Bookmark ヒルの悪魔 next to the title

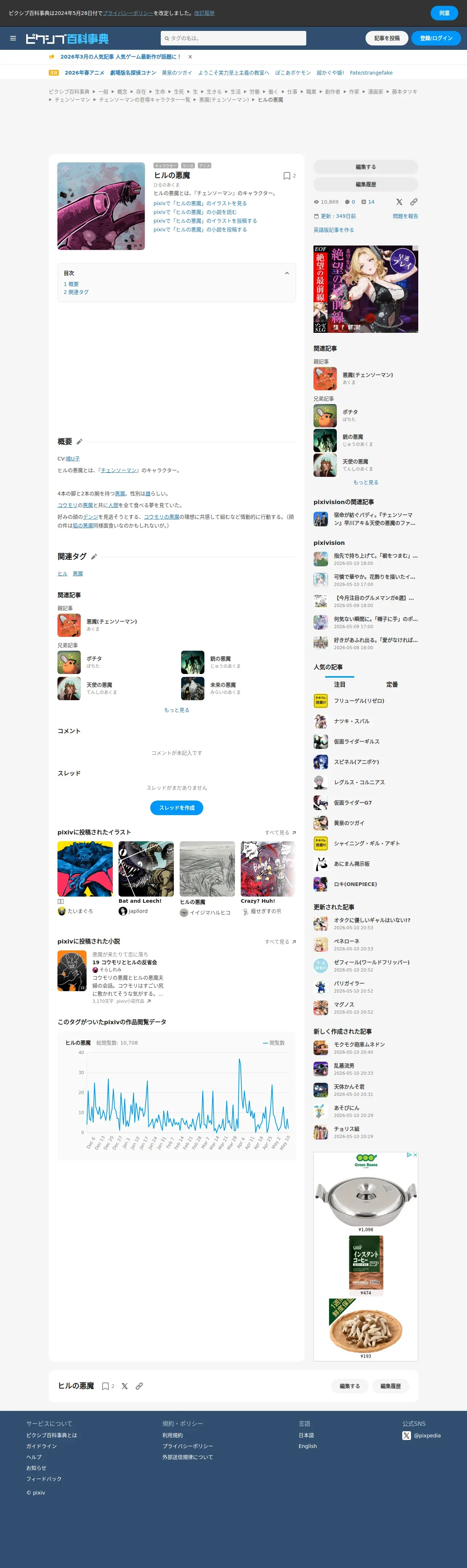click(287, 176)
